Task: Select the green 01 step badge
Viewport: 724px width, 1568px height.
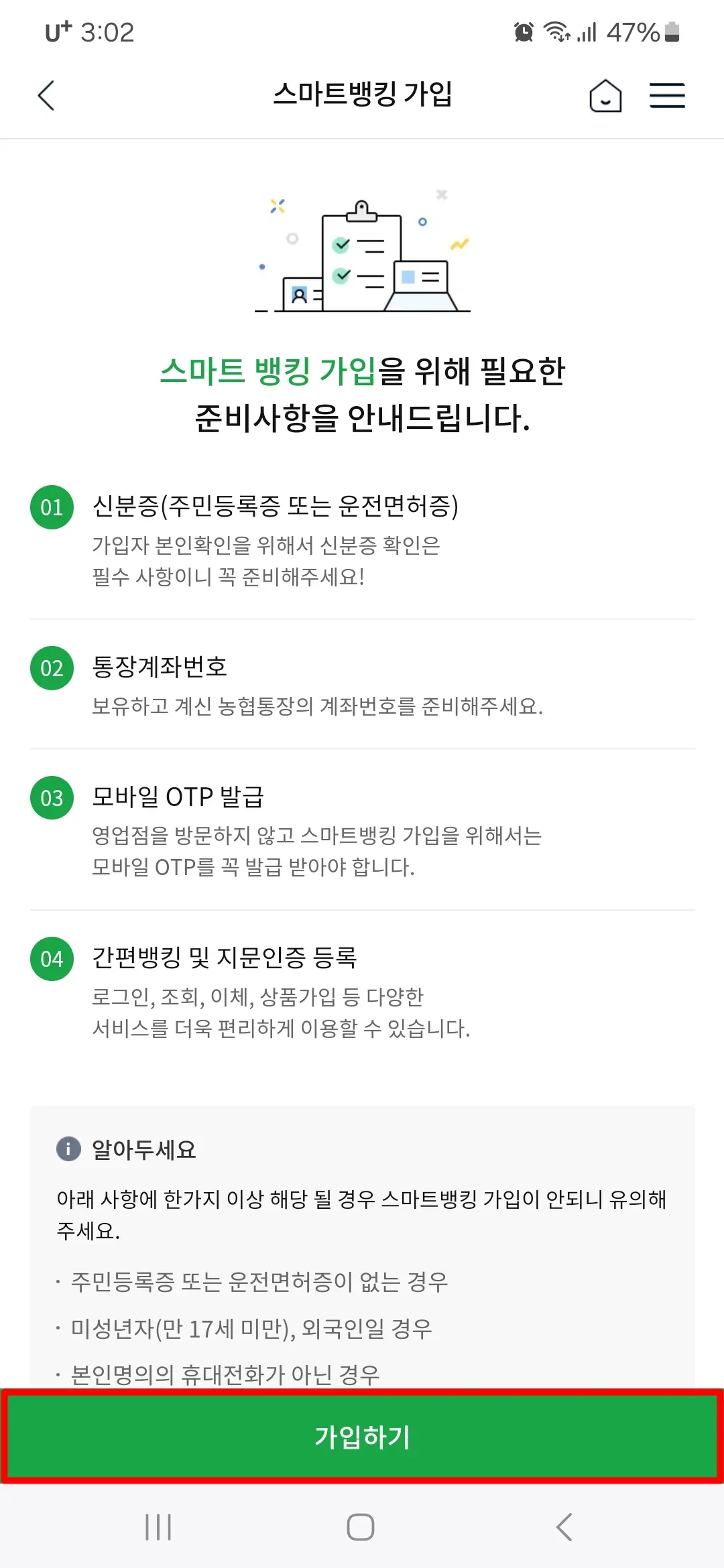Action: pos(52,509)
